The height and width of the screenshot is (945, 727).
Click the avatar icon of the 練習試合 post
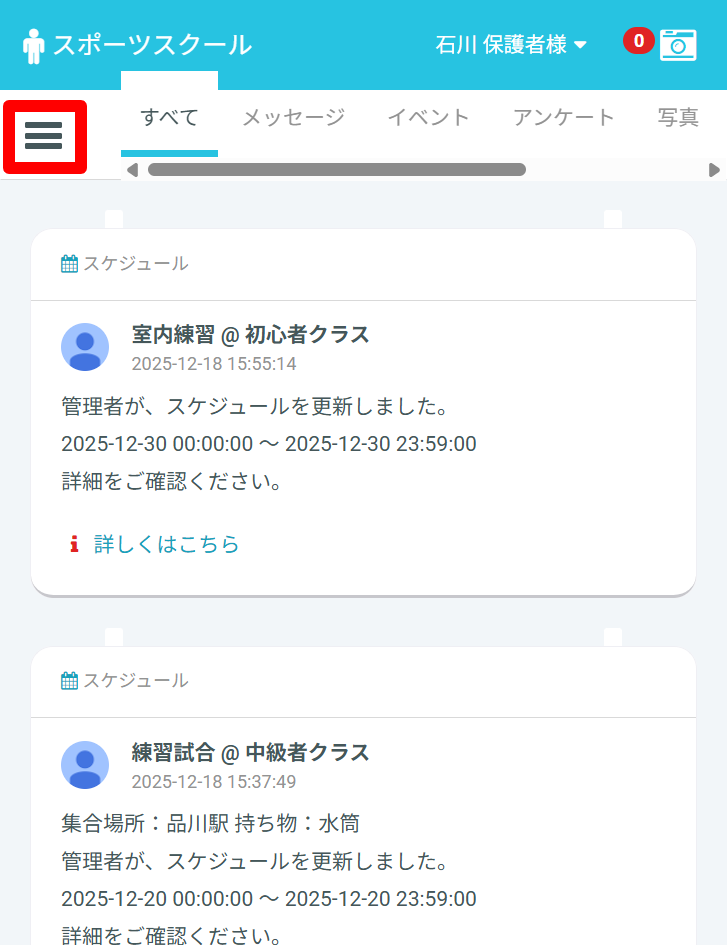pyautogui.click(x=84, y=765)
